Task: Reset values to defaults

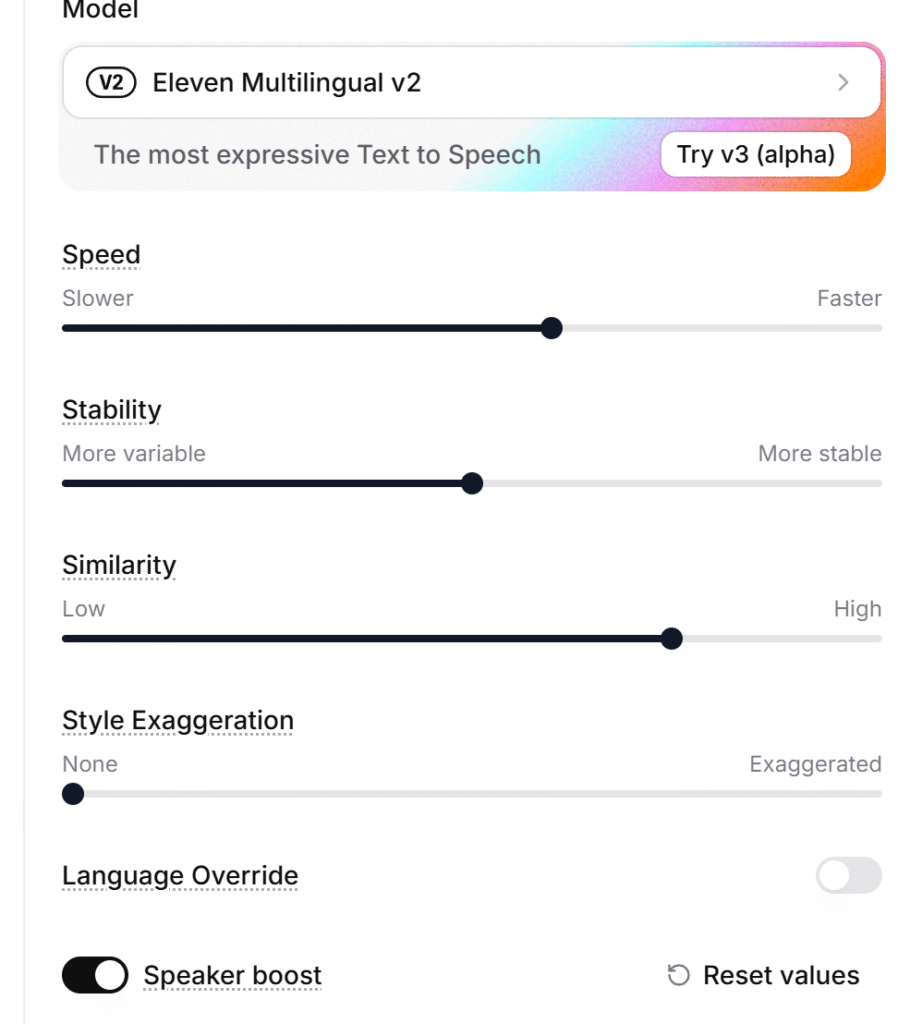Action: [763, 975]
